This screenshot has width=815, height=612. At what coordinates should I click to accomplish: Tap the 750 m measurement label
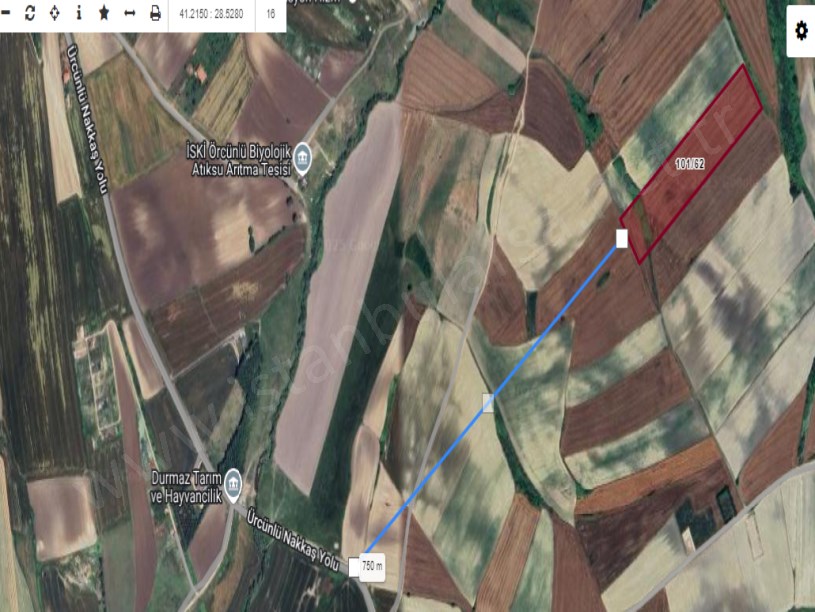tap(372, 567)
